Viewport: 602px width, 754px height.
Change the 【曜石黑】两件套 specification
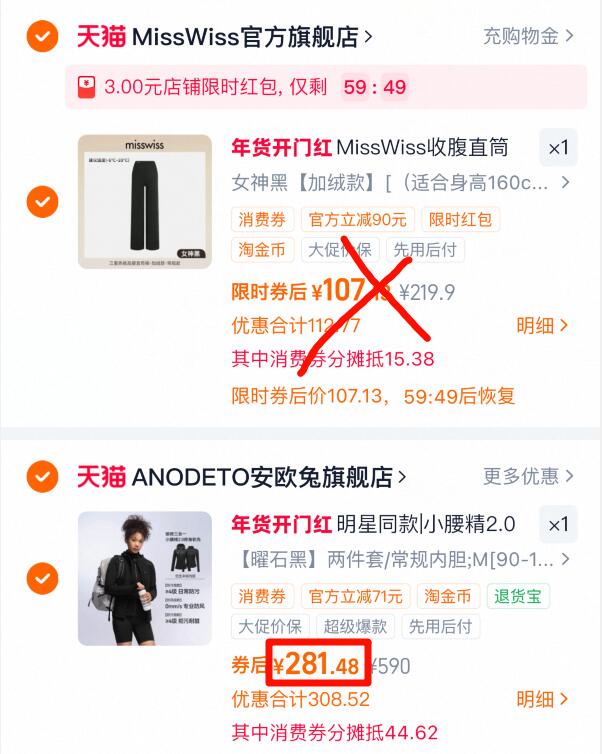(x=400, y=559)
